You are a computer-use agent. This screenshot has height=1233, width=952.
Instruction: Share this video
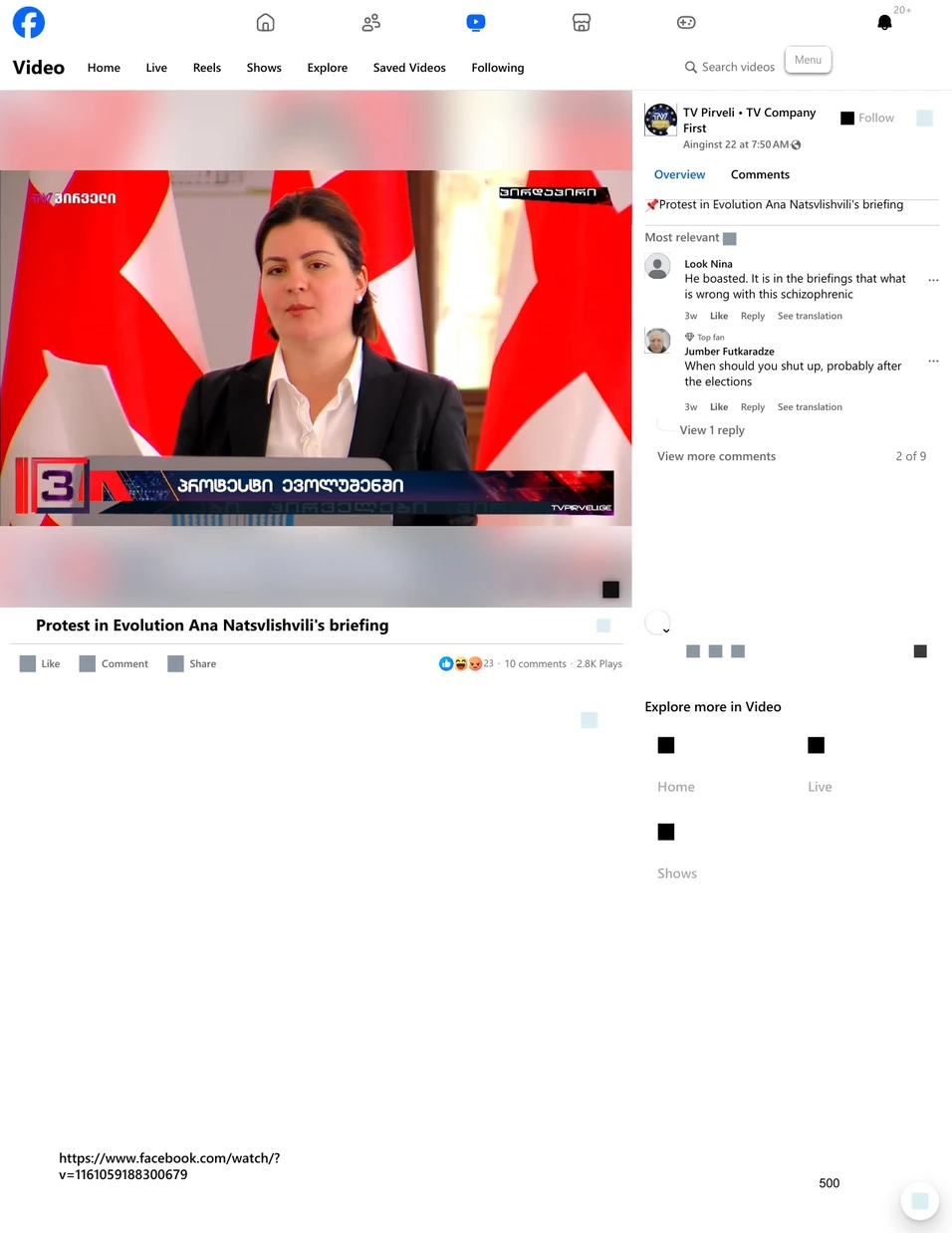[x=192, y=663]
